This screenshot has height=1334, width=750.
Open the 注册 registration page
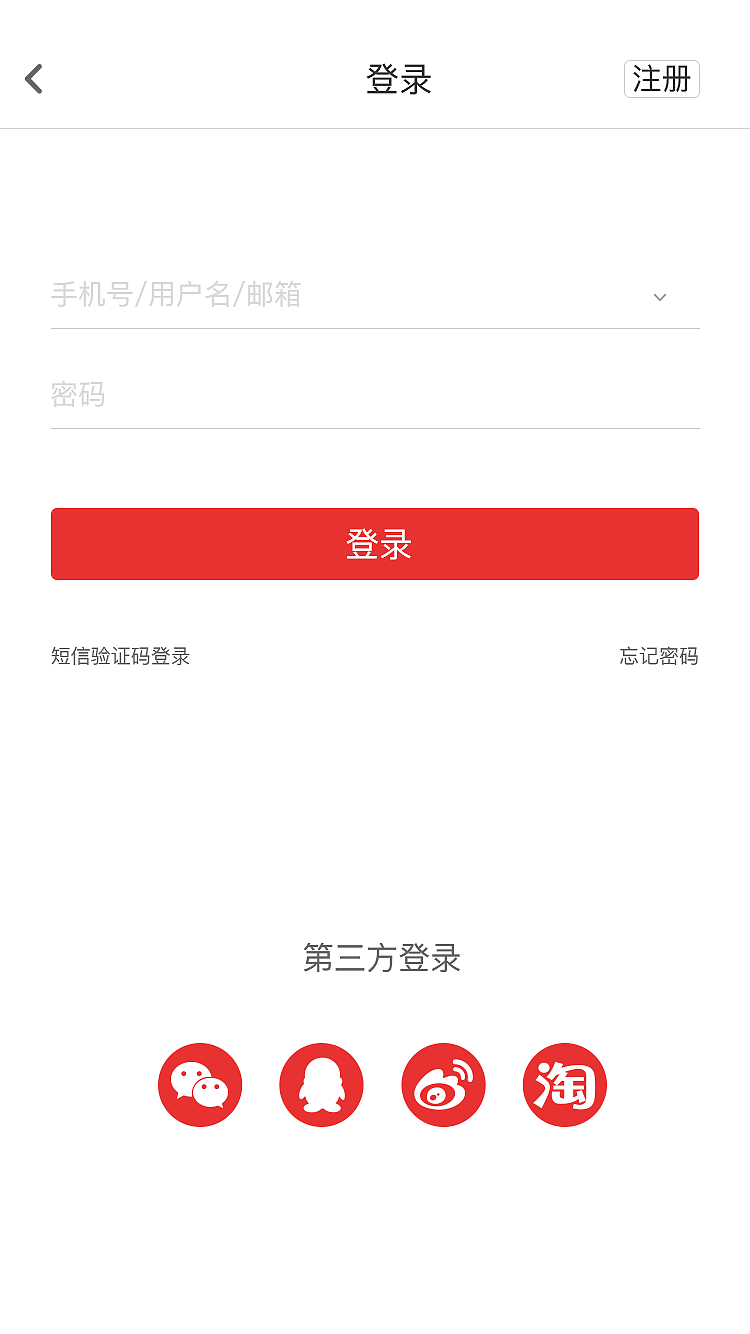point(662,78)
